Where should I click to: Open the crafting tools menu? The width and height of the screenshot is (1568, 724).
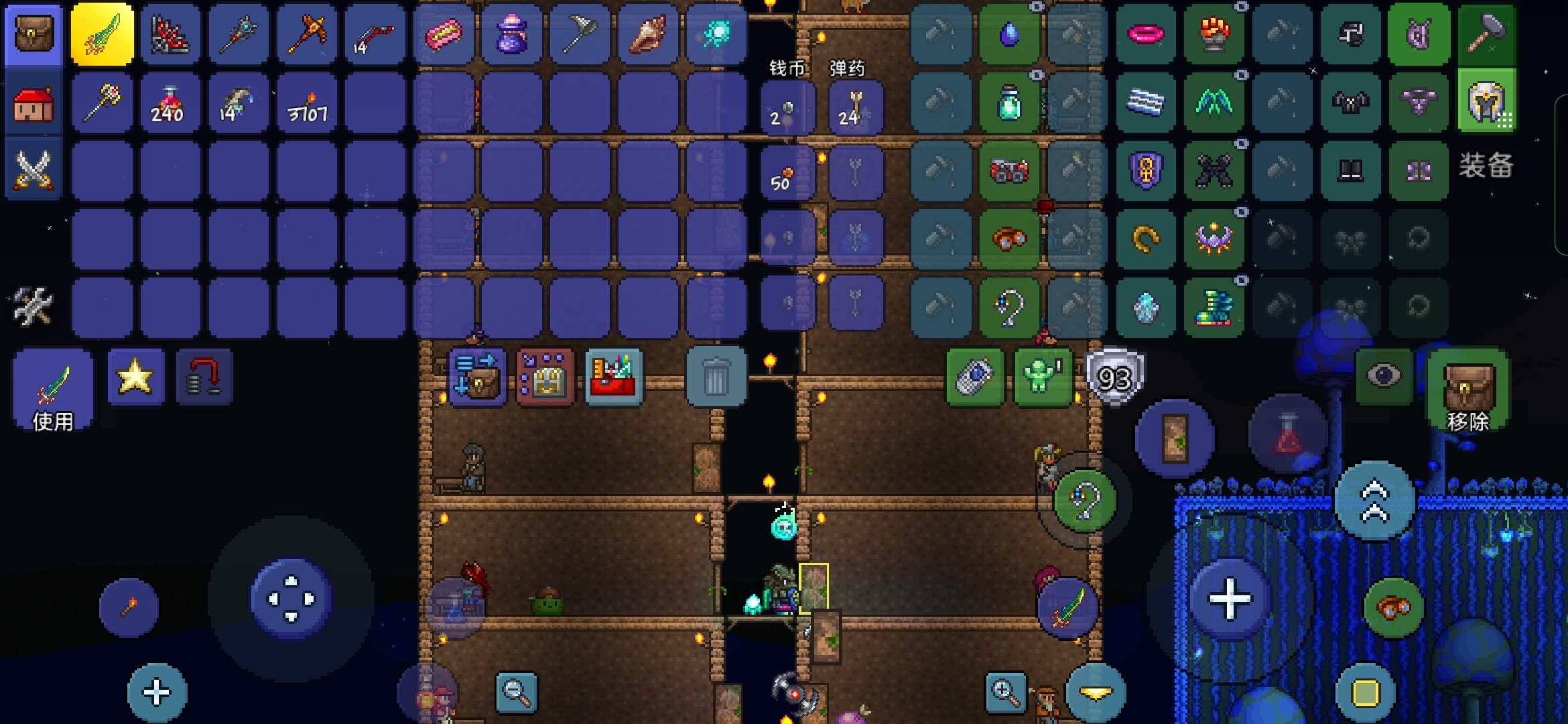click(34, 306)
